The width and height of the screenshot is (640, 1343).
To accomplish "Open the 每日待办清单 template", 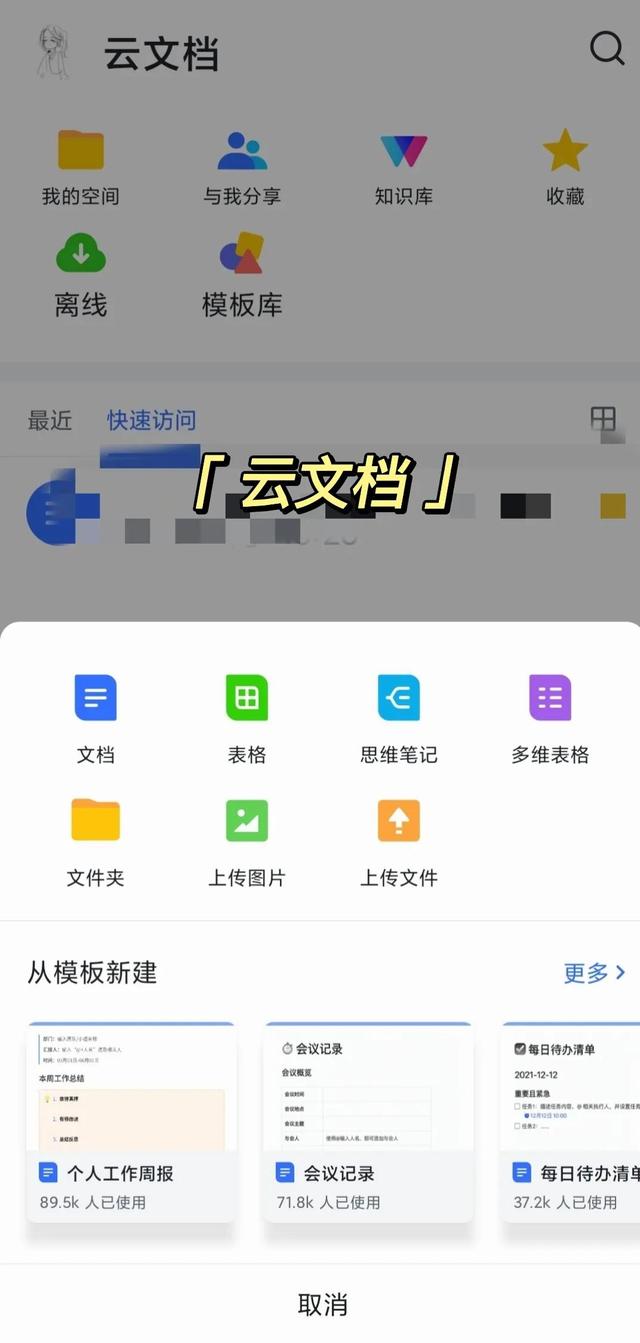I will click(x=570, y=1120).
